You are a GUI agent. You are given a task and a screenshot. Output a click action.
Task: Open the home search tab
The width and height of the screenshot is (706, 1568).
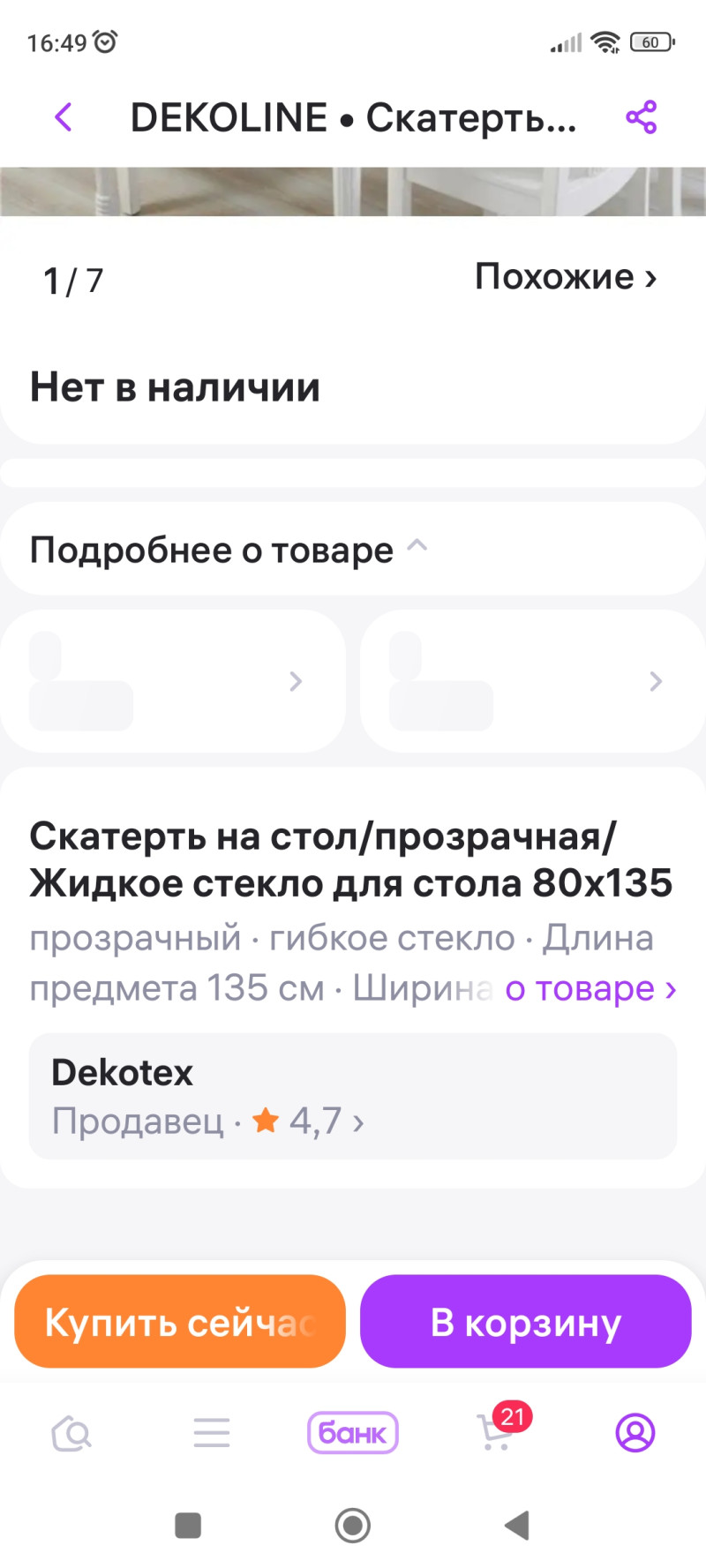71,1432
